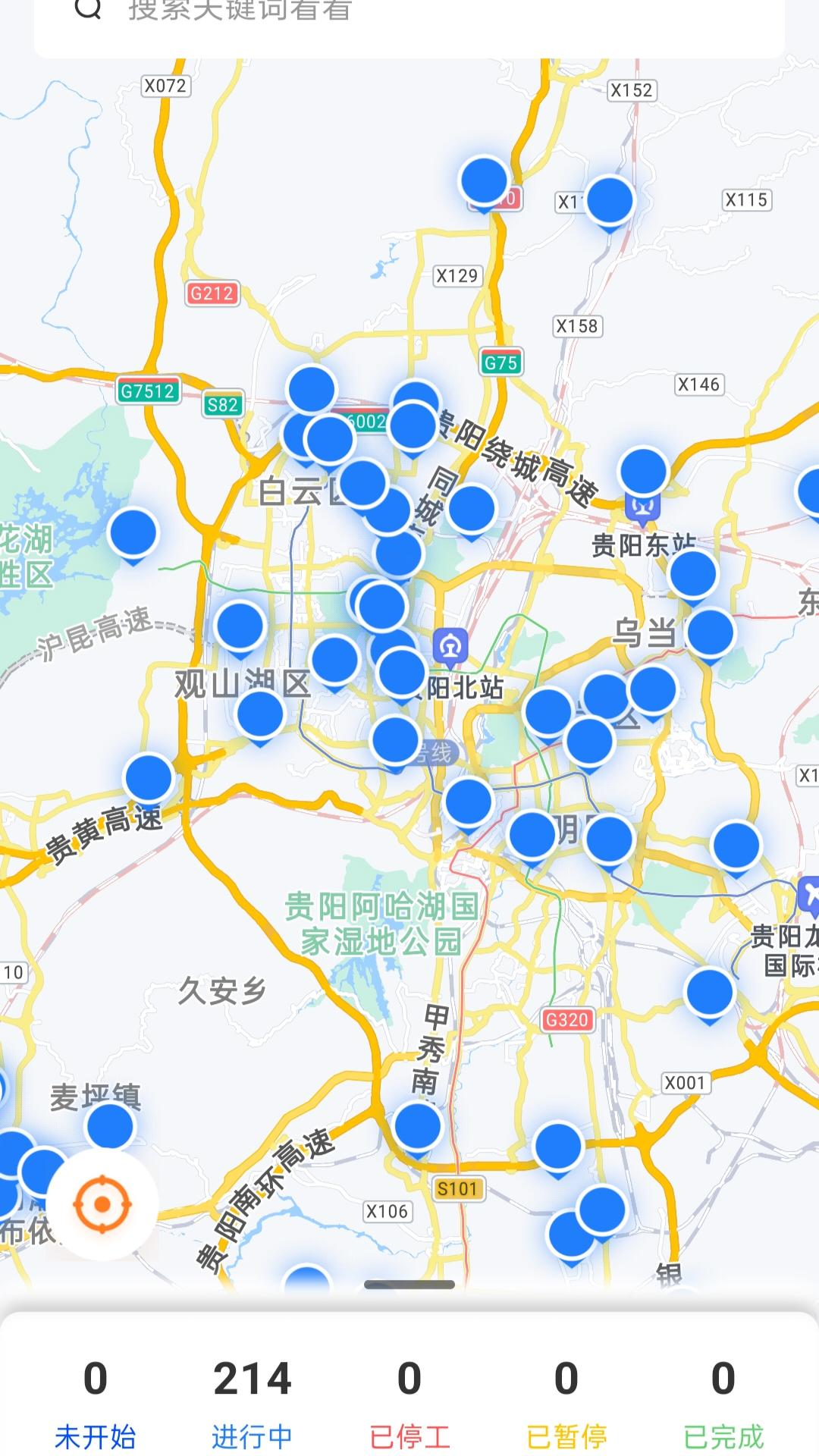This screenshot has height=1456, width=819.
Task: Tap the pin above 甲秀南 near S101
Action: (417, 1128)
